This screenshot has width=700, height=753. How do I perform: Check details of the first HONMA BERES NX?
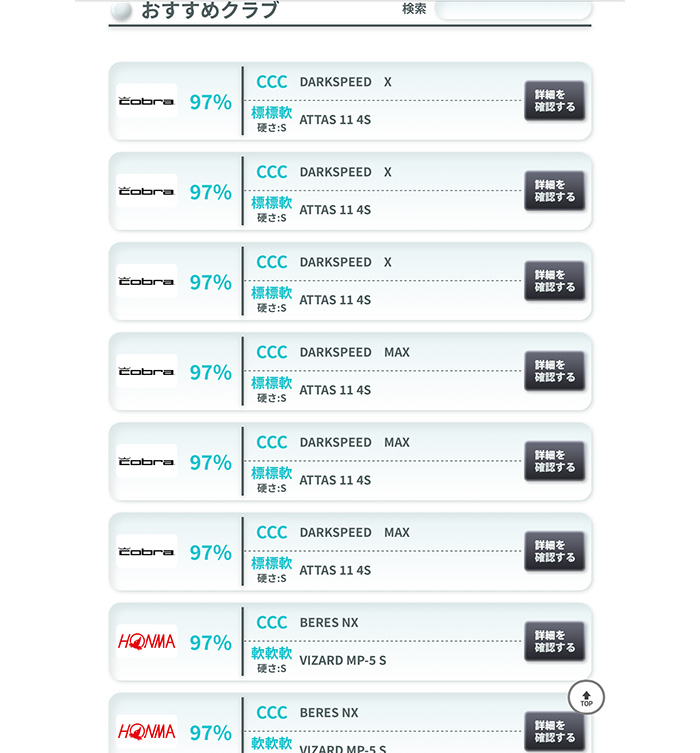click(x=554, y=641)
